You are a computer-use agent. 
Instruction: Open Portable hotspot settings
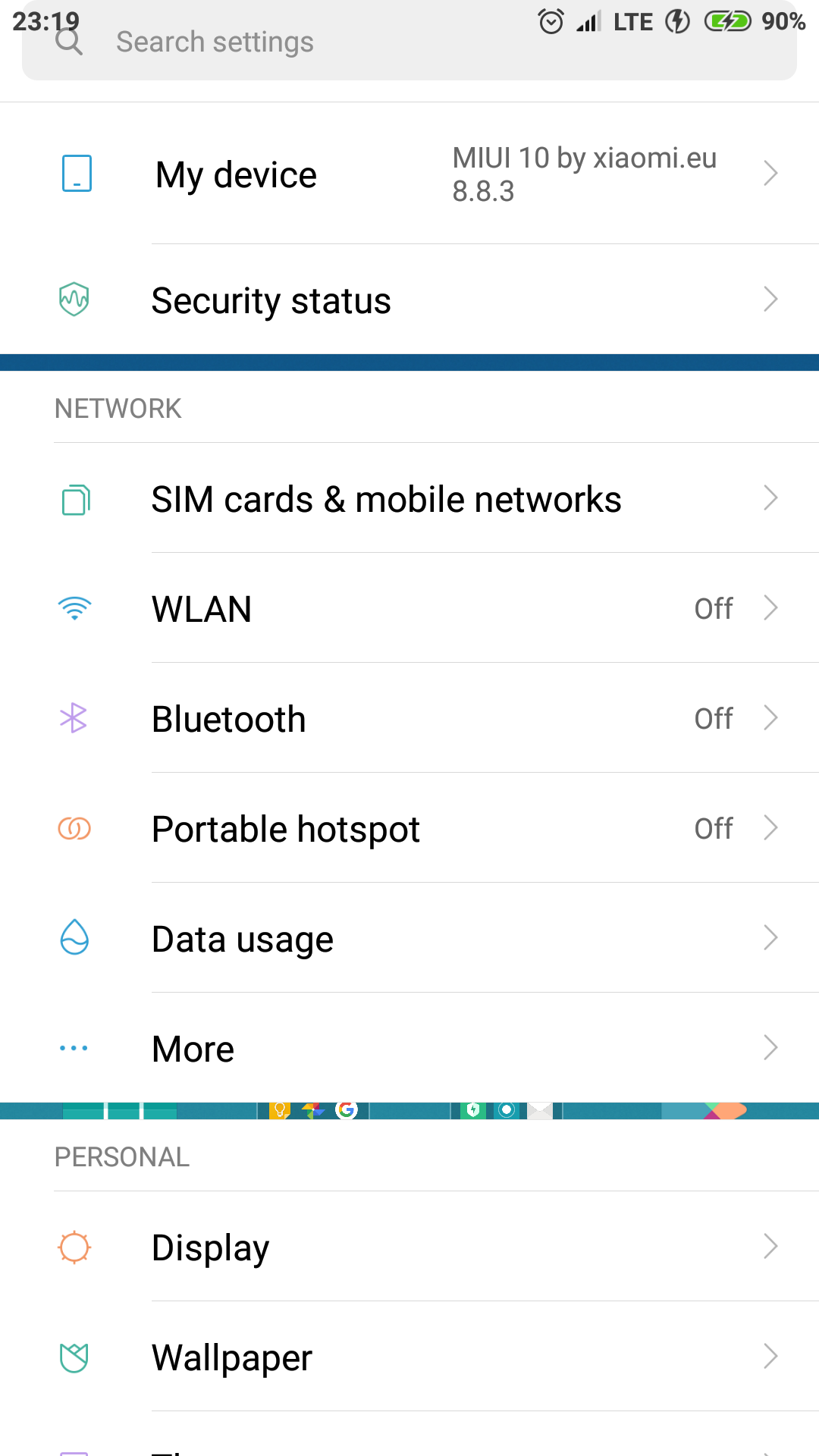point(409,828)
